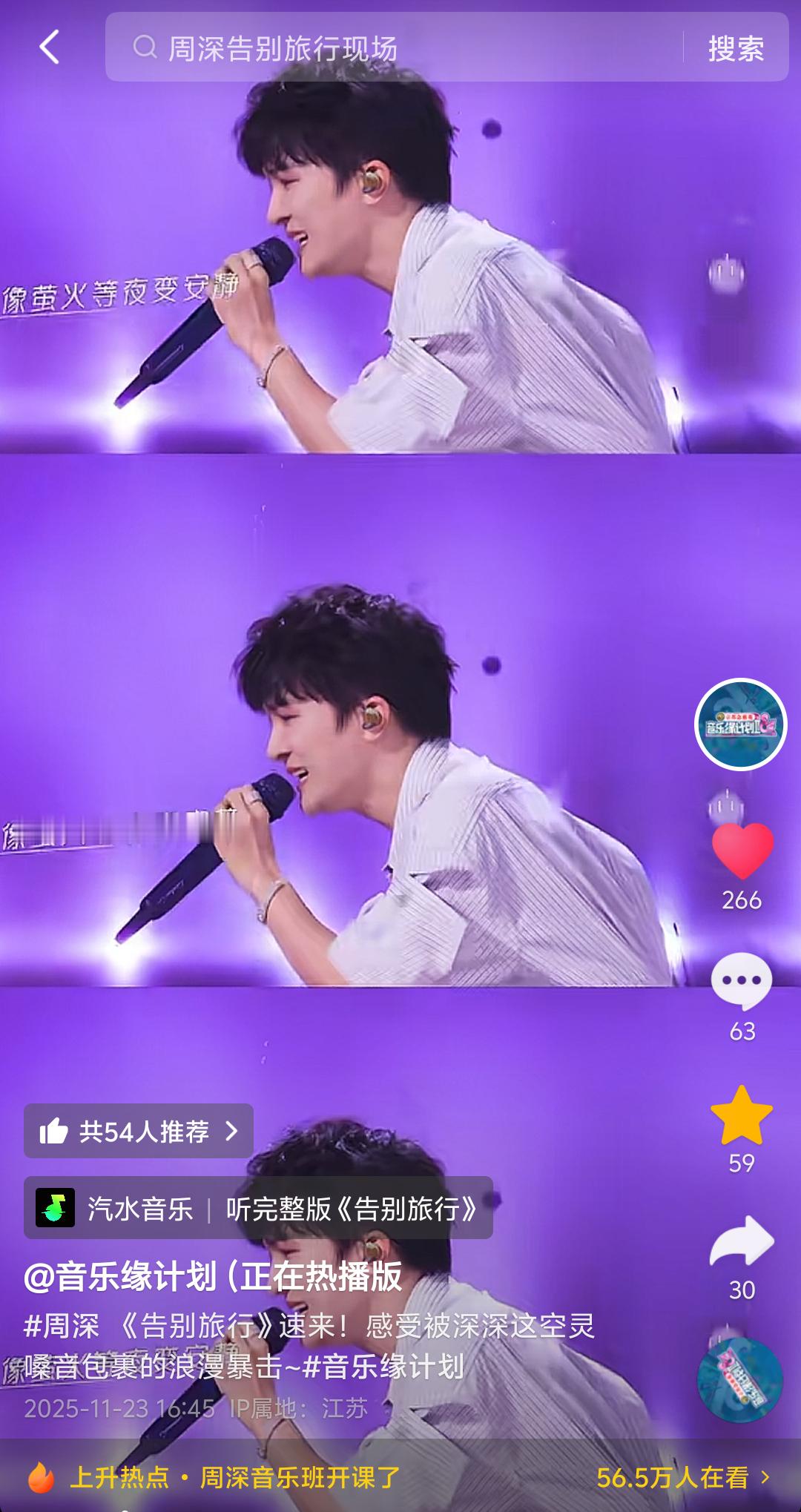
Task: Tap the 搜索 button
Action: (736, 48)
